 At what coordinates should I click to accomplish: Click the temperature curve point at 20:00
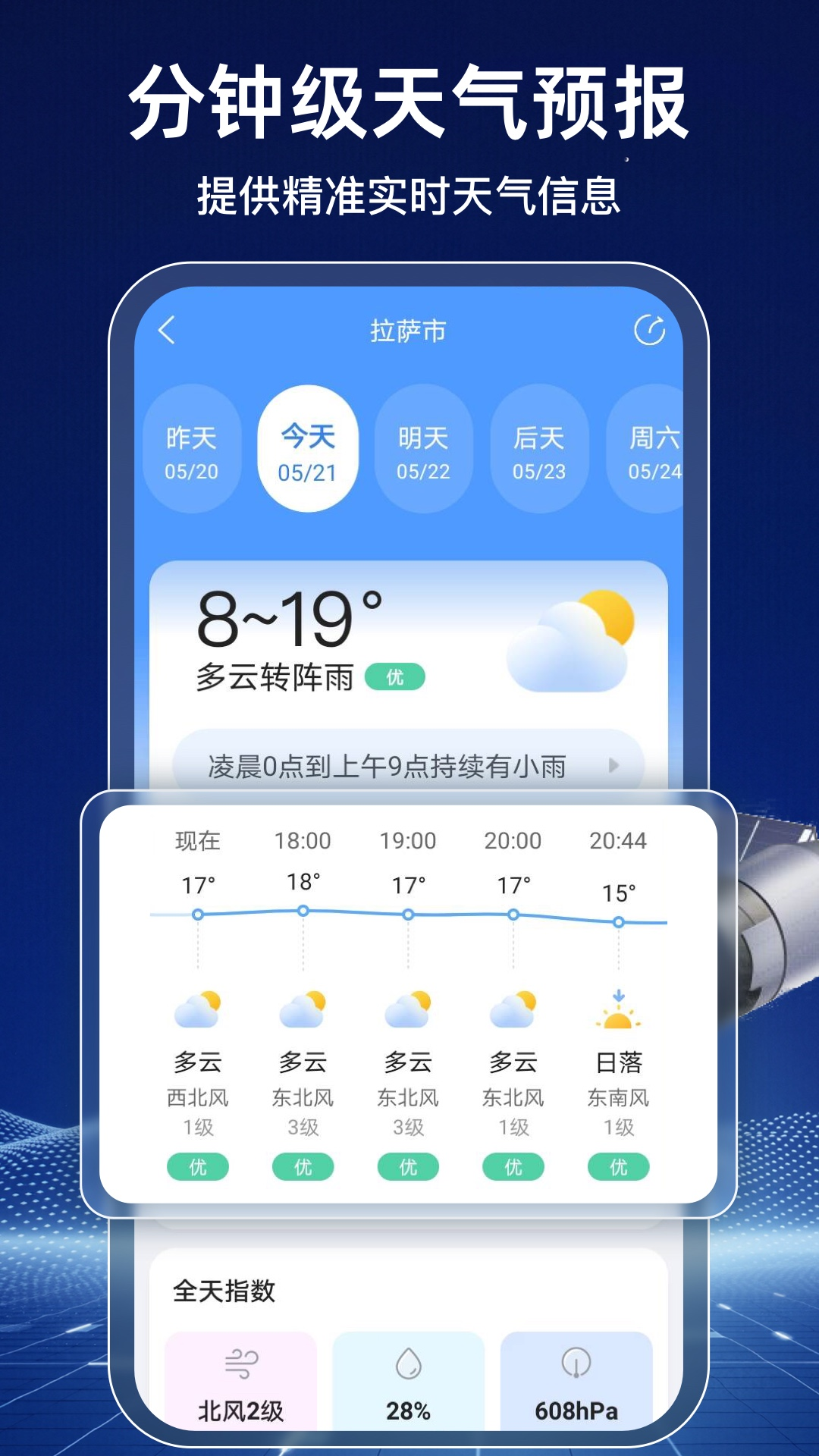513,915
